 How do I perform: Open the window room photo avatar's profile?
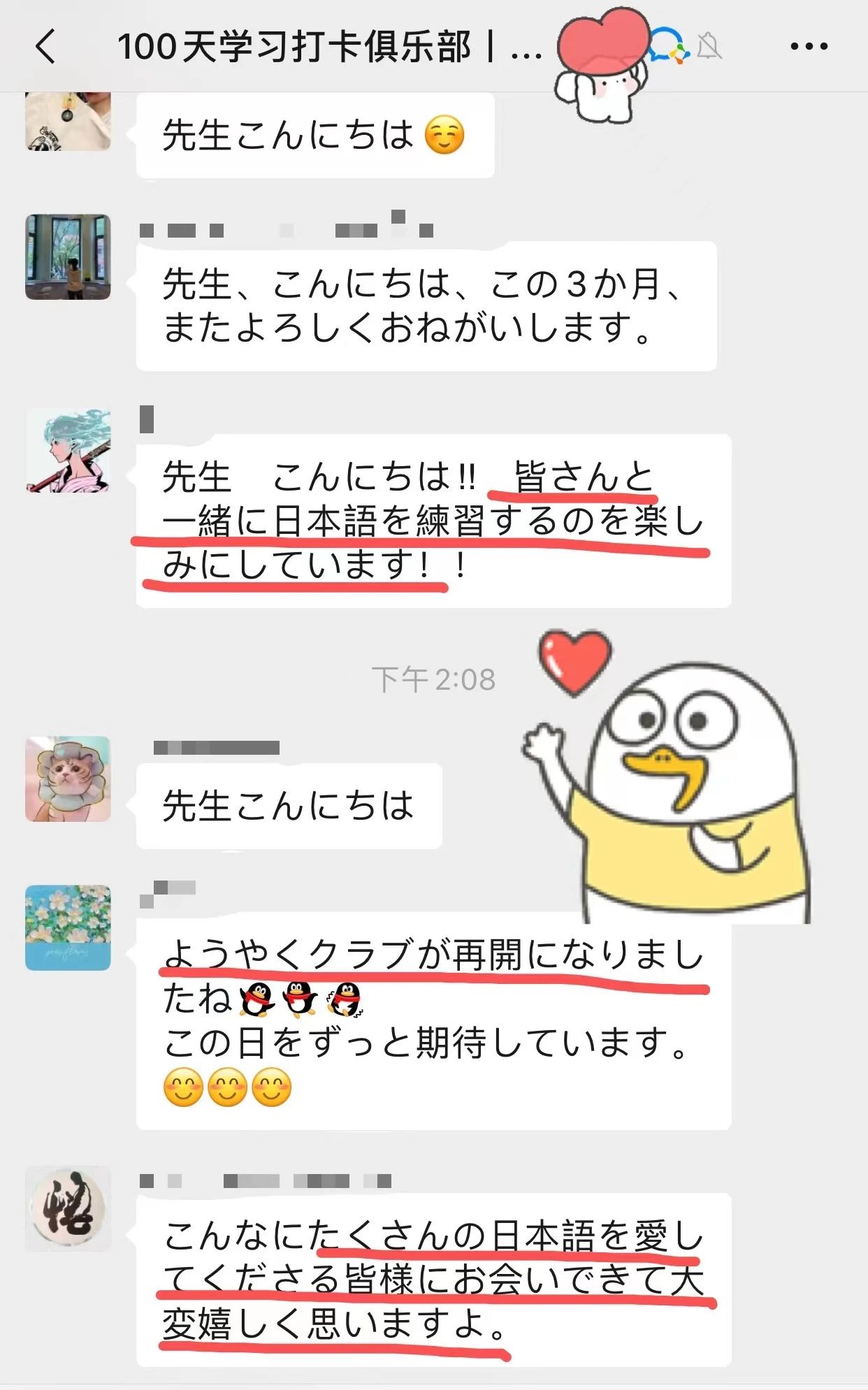tap(68, 257)
